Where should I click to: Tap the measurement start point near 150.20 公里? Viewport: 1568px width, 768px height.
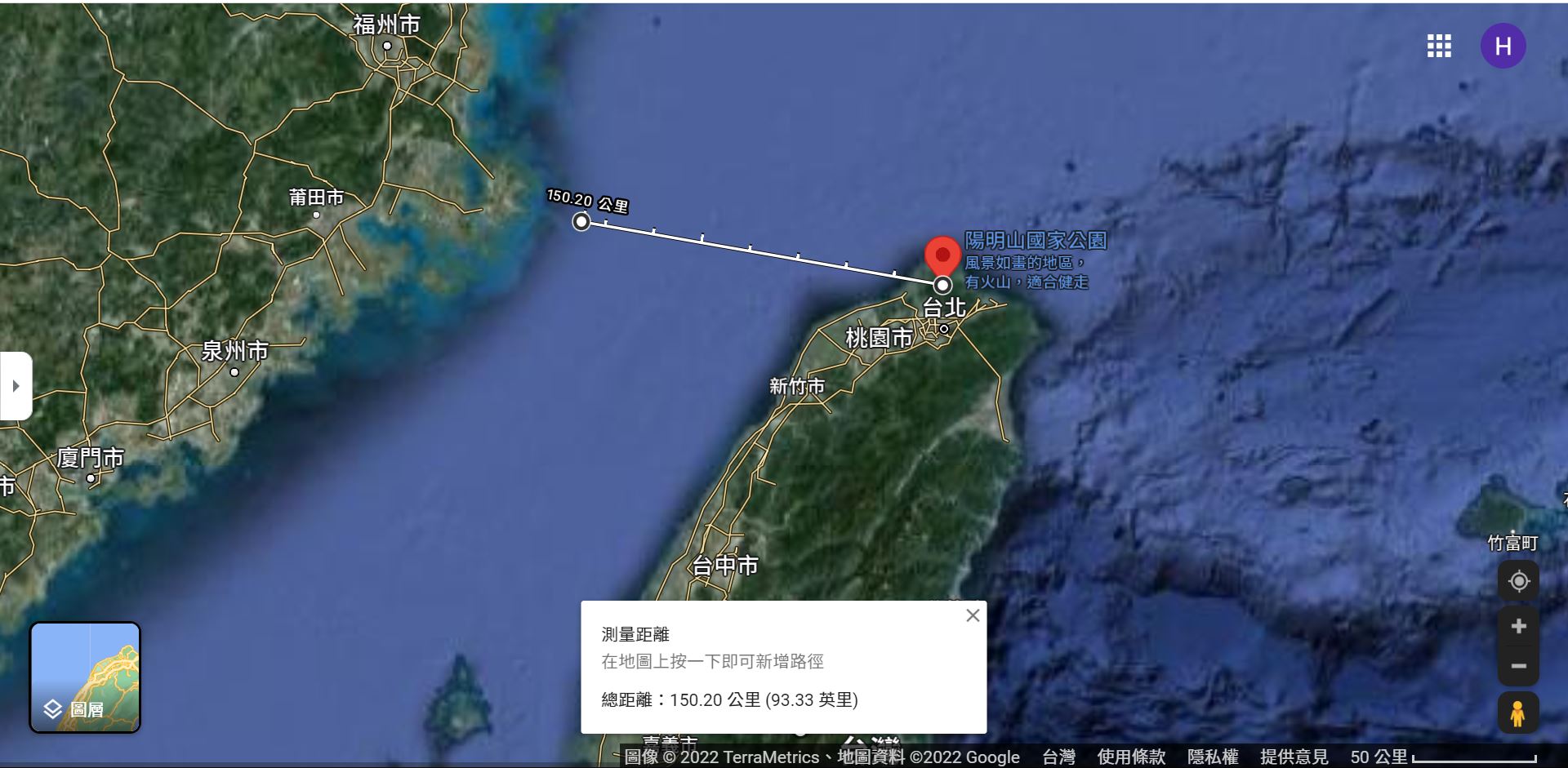(x=581, y=221)
